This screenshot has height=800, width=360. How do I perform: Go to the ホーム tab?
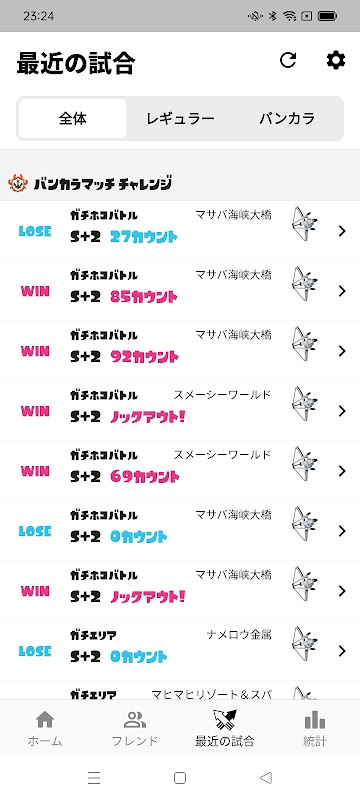(45, 728)
